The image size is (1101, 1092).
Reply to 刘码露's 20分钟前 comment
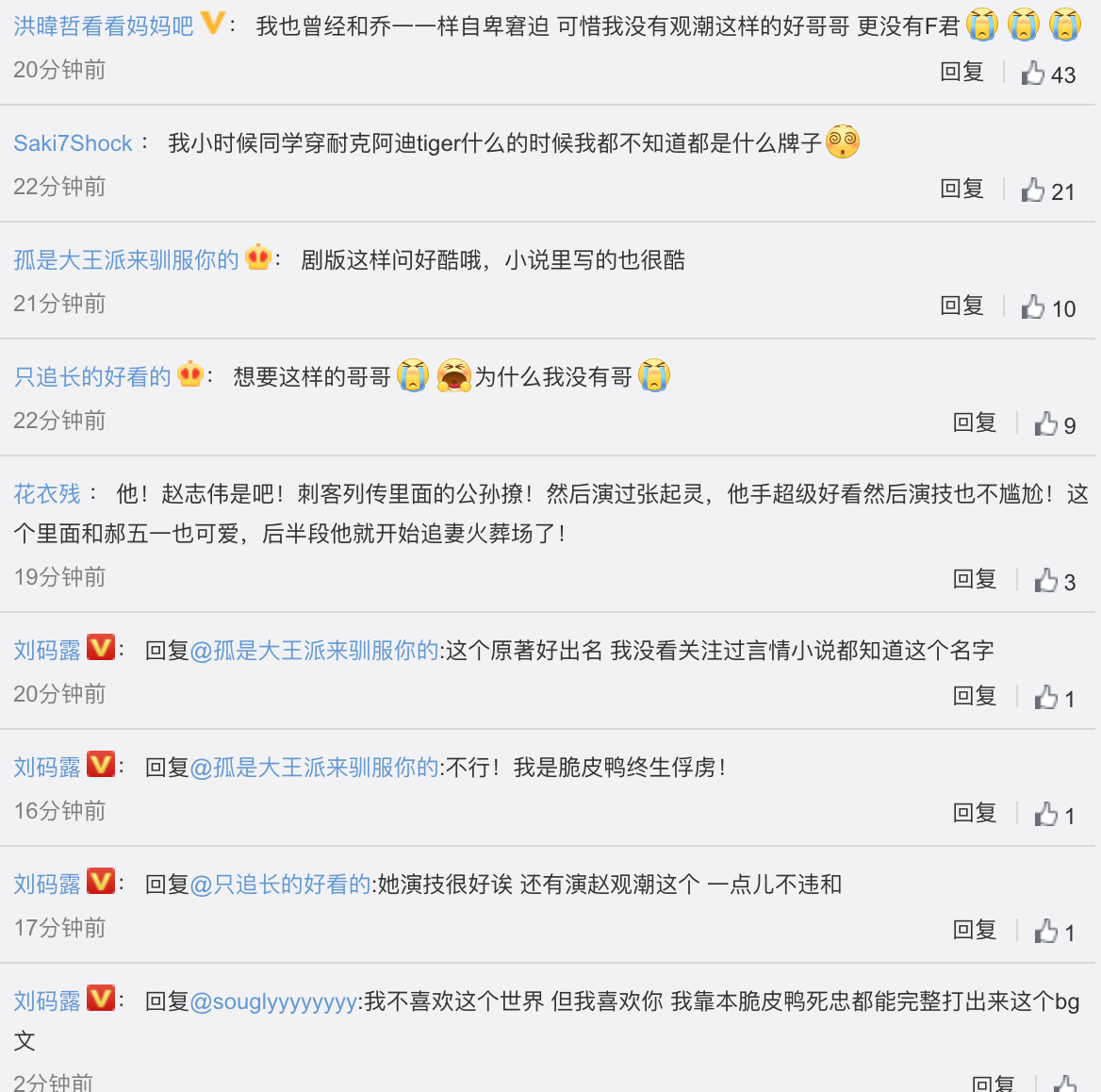975,696
